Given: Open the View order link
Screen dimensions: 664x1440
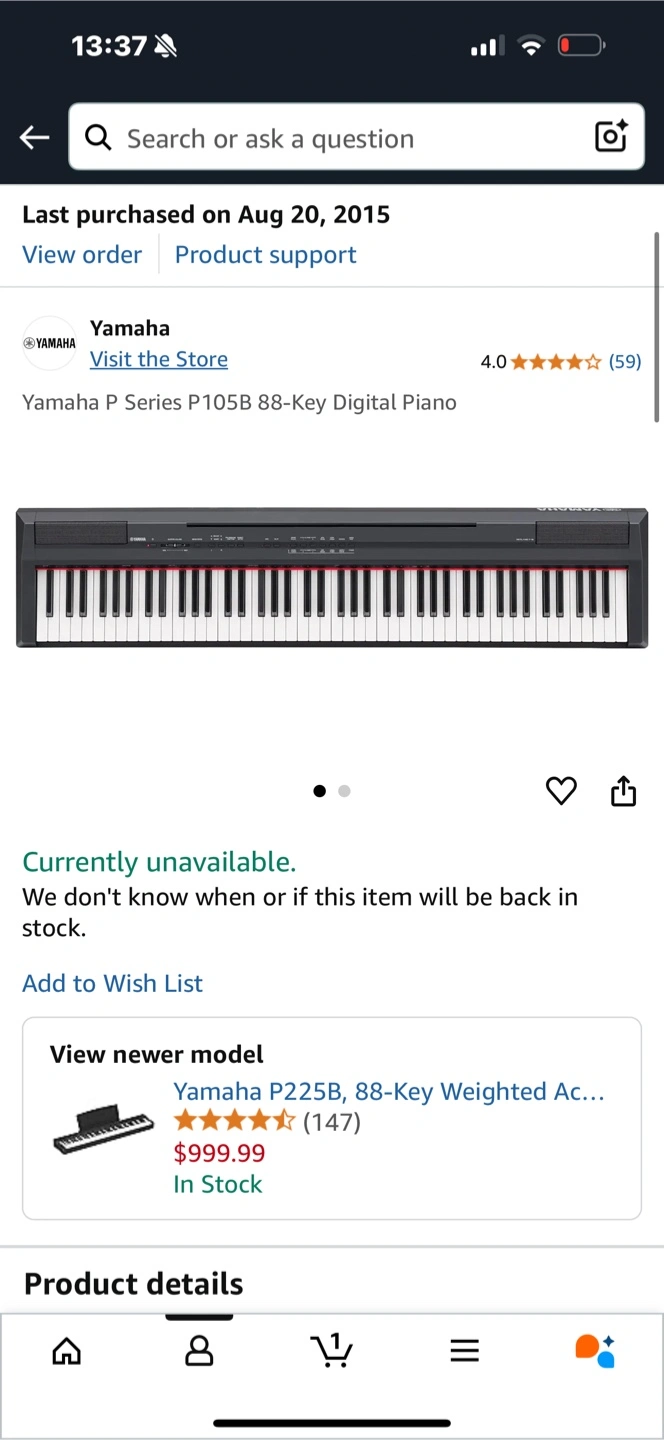Looking at the screenshot, I should (x=82, y=255).
